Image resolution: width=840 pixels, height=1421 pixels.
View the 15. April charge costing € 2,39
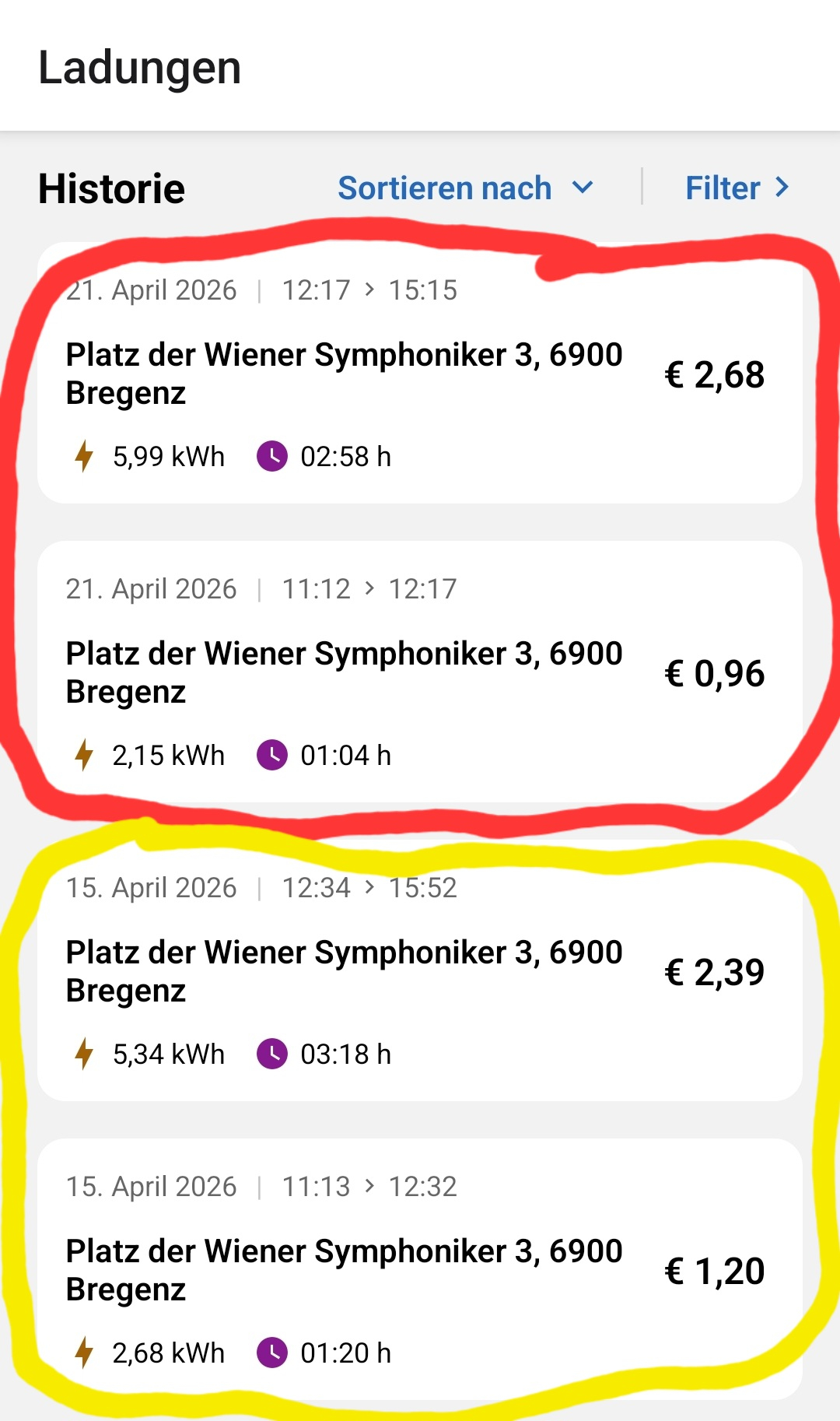point(420,971)
